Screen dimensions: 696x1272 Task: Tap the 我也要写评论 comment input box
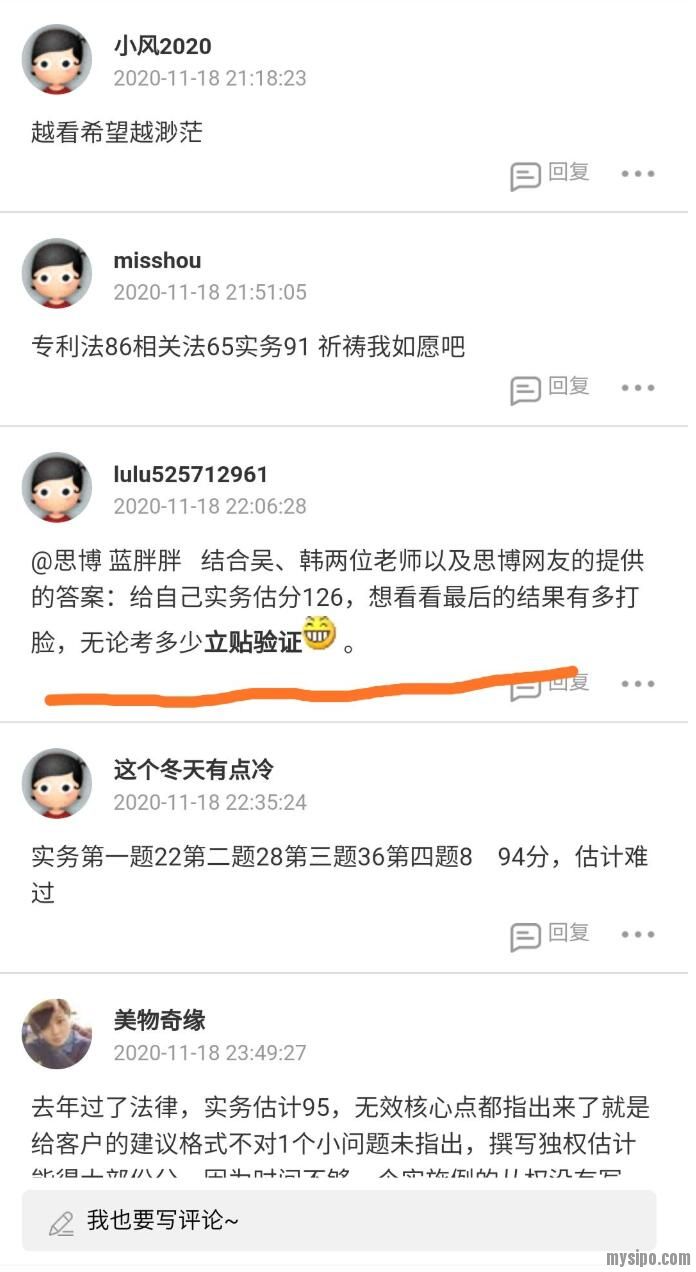pyautogui.click(x=339, y=1221)
